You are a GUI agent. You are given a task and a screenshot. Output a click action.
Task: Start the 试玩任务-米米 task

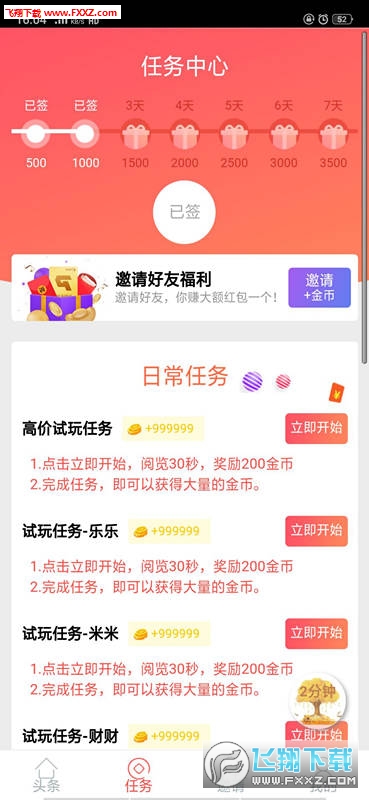tap(316, 633)
